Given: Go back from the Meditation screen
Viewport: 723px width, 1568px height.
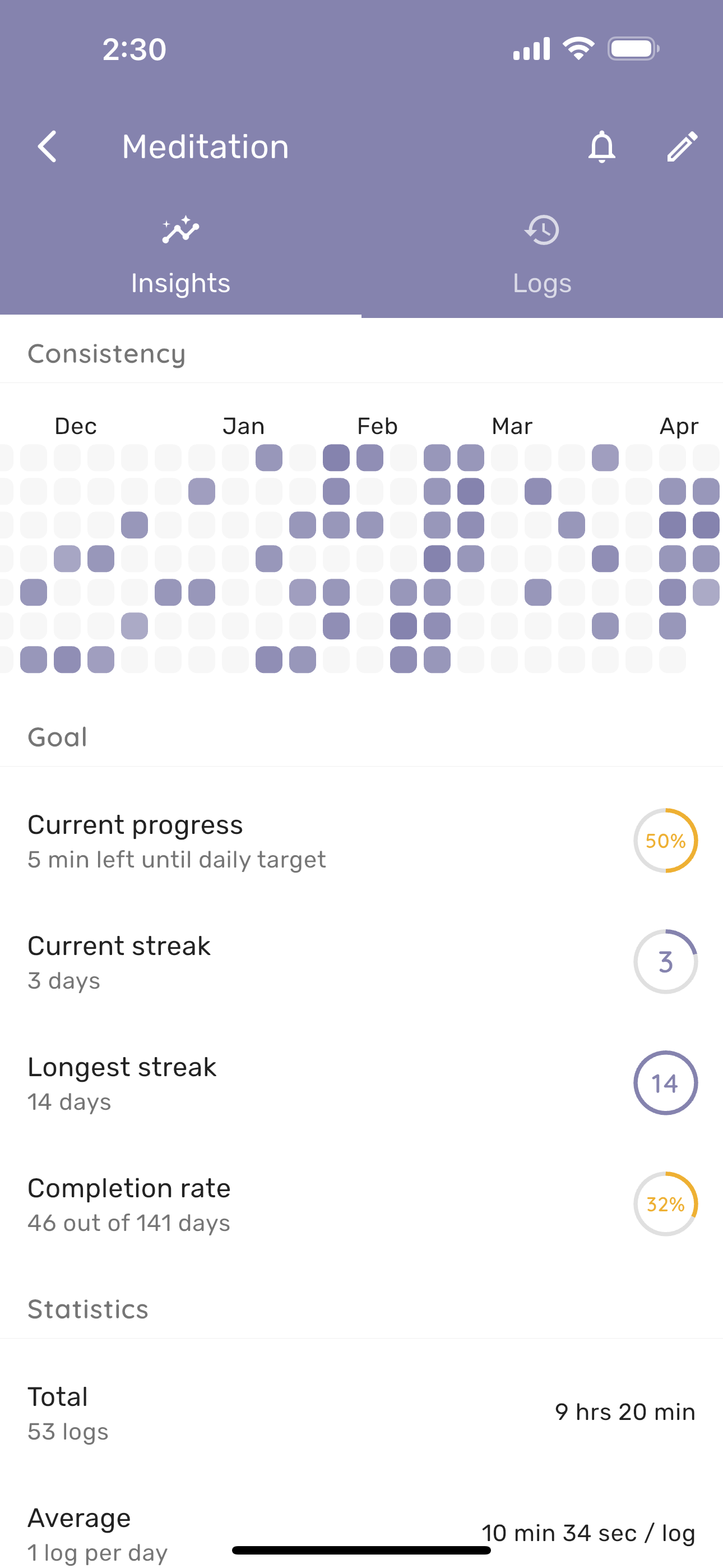Looking at the screenshot, I should coord(48,147).
